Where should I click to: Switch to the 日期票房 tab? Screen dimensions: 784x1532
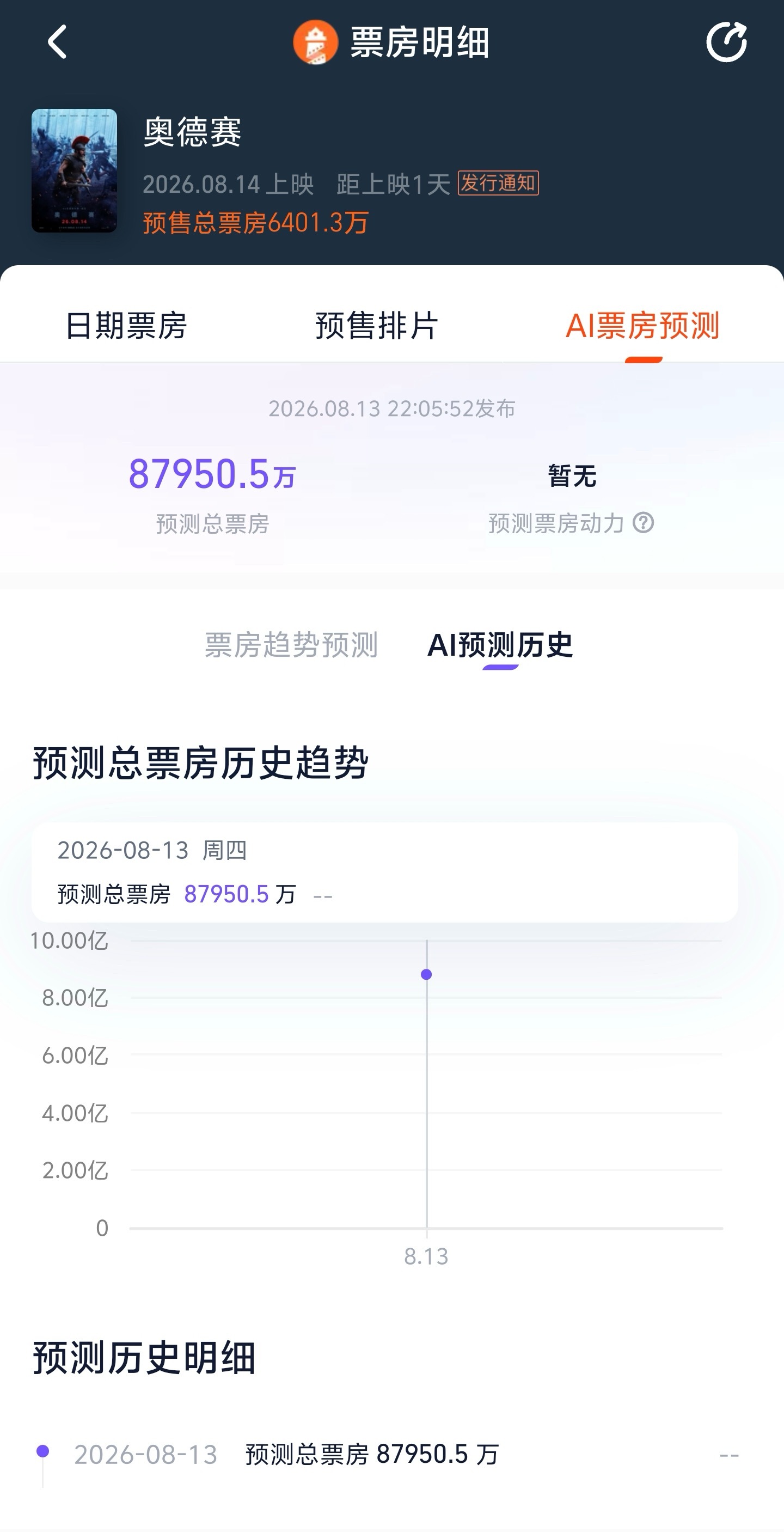pyautogui.click(x=126, y=325)
